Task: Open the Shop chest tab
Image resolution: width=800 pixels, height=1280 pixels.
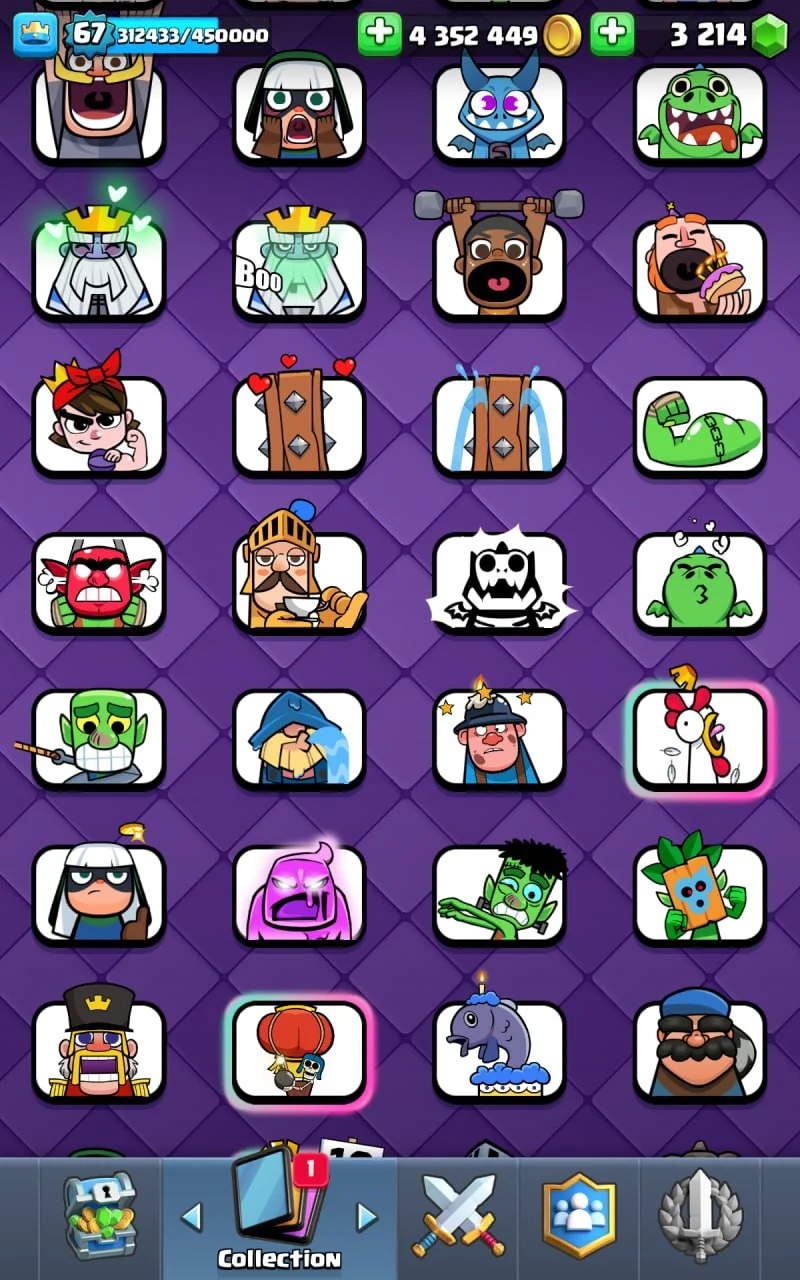Action: point(100,1215)
